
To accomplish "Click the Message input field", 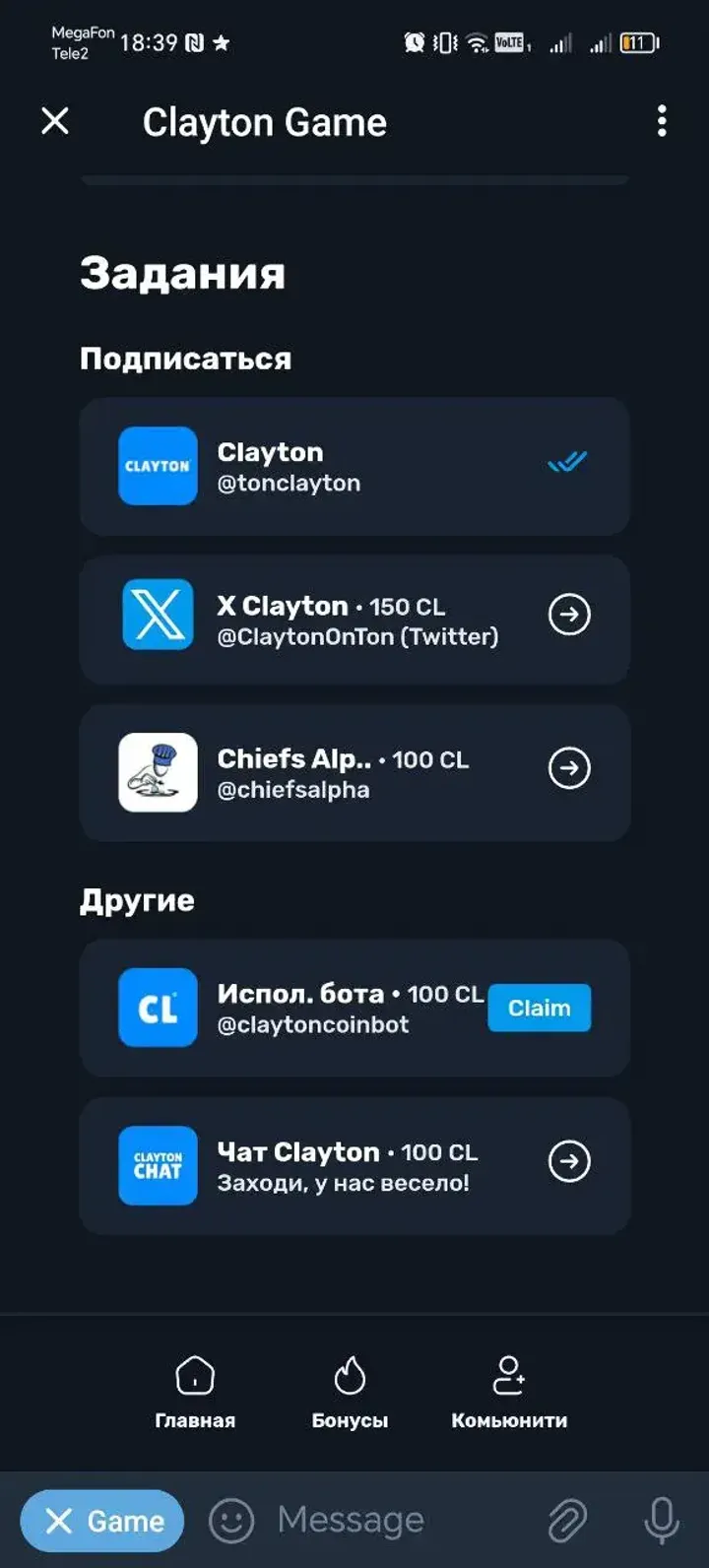I will (374, 1519).
